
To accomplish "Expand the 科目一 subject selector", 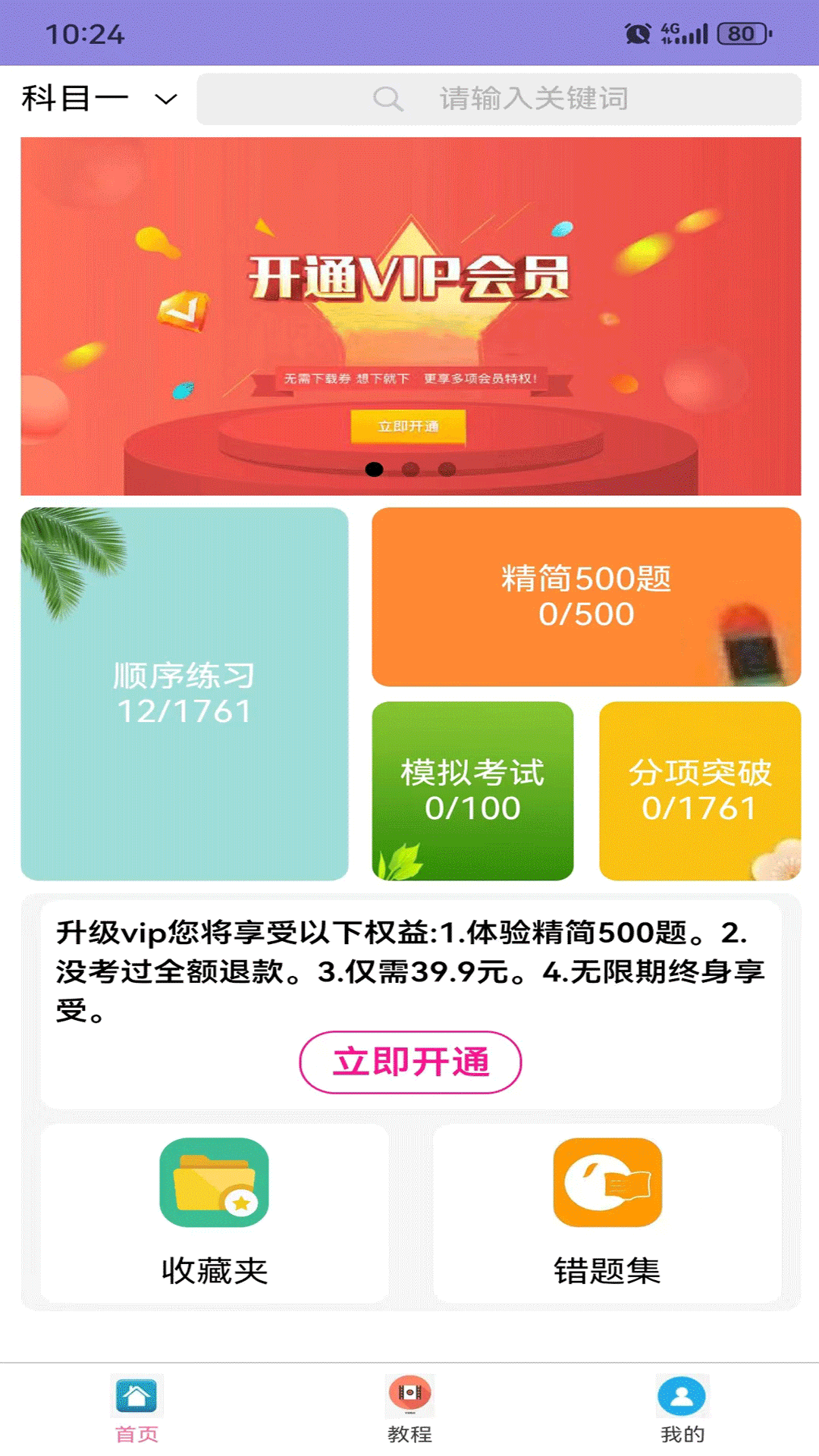I will 76,99.
